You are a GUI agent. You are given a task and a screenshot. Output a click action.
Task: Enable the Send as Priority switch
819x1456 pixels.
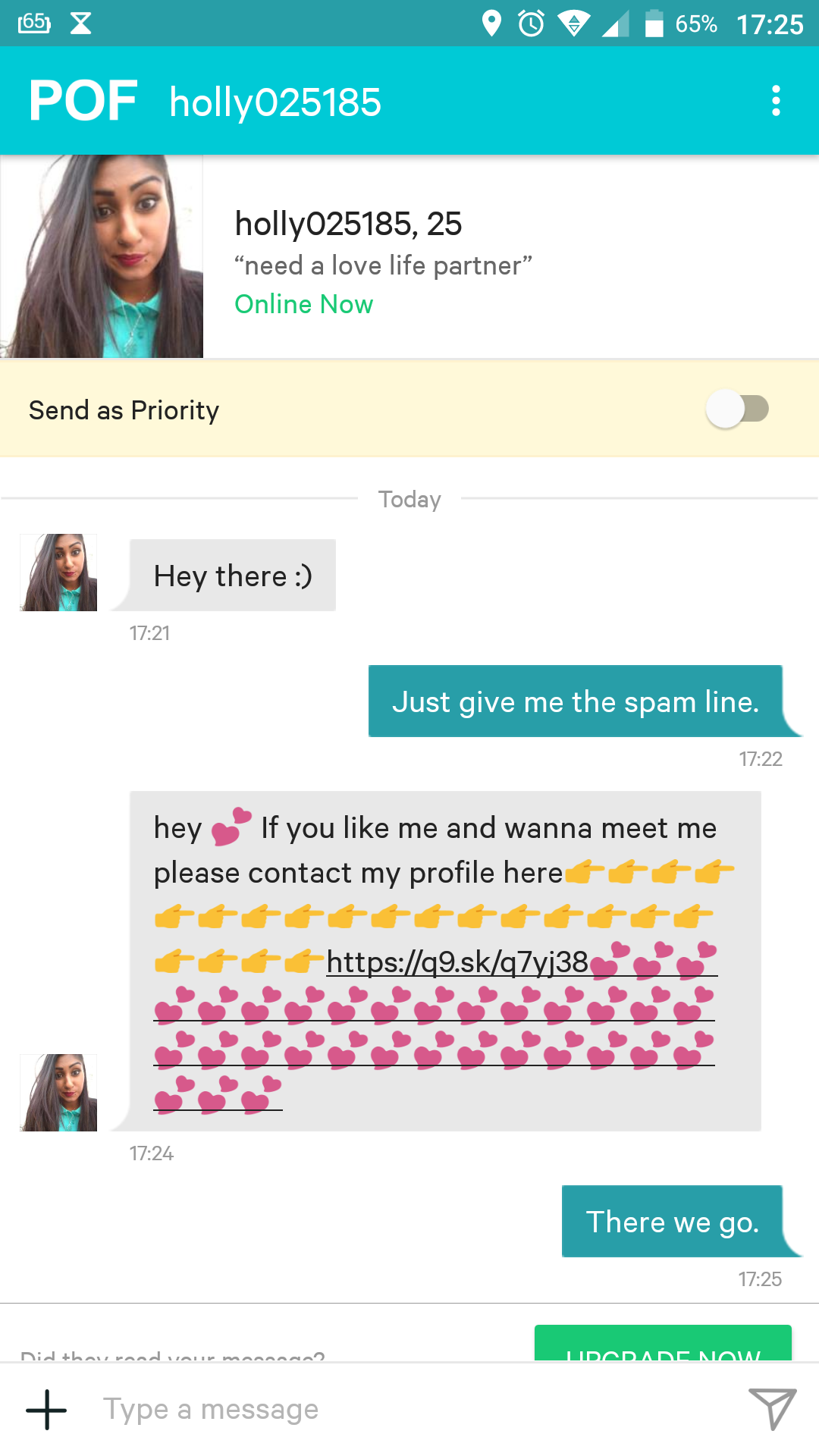click(x=737, y=409)
